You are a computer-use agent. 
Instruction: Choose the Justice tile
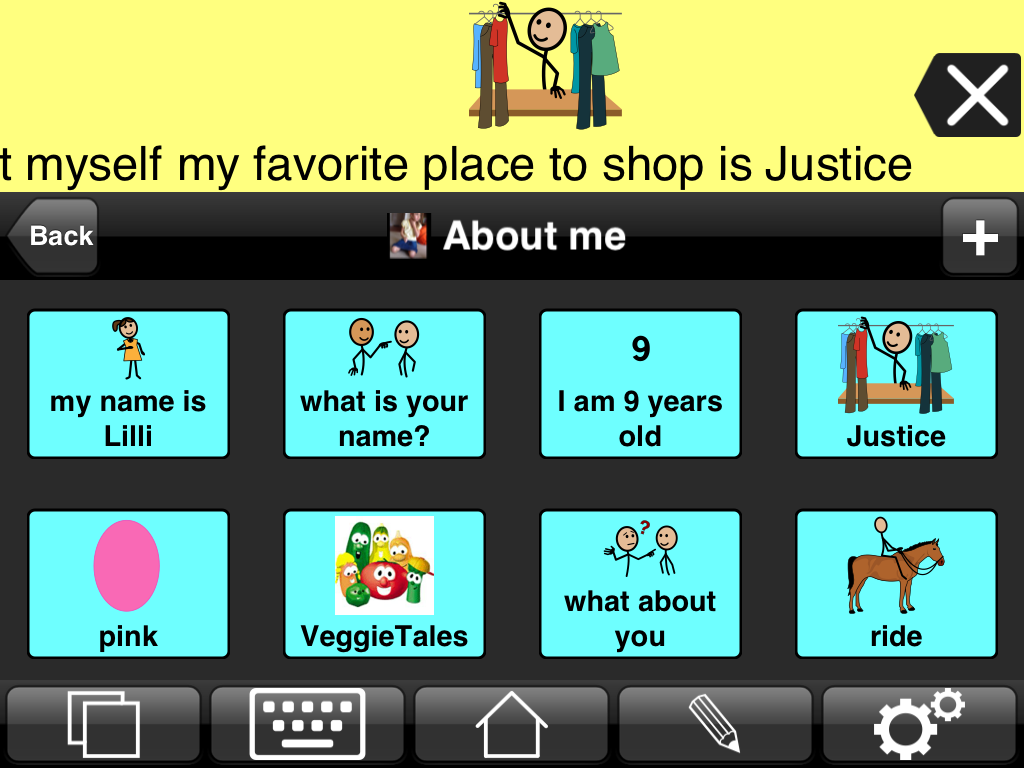pyautogui.click(x=896, y=384)
